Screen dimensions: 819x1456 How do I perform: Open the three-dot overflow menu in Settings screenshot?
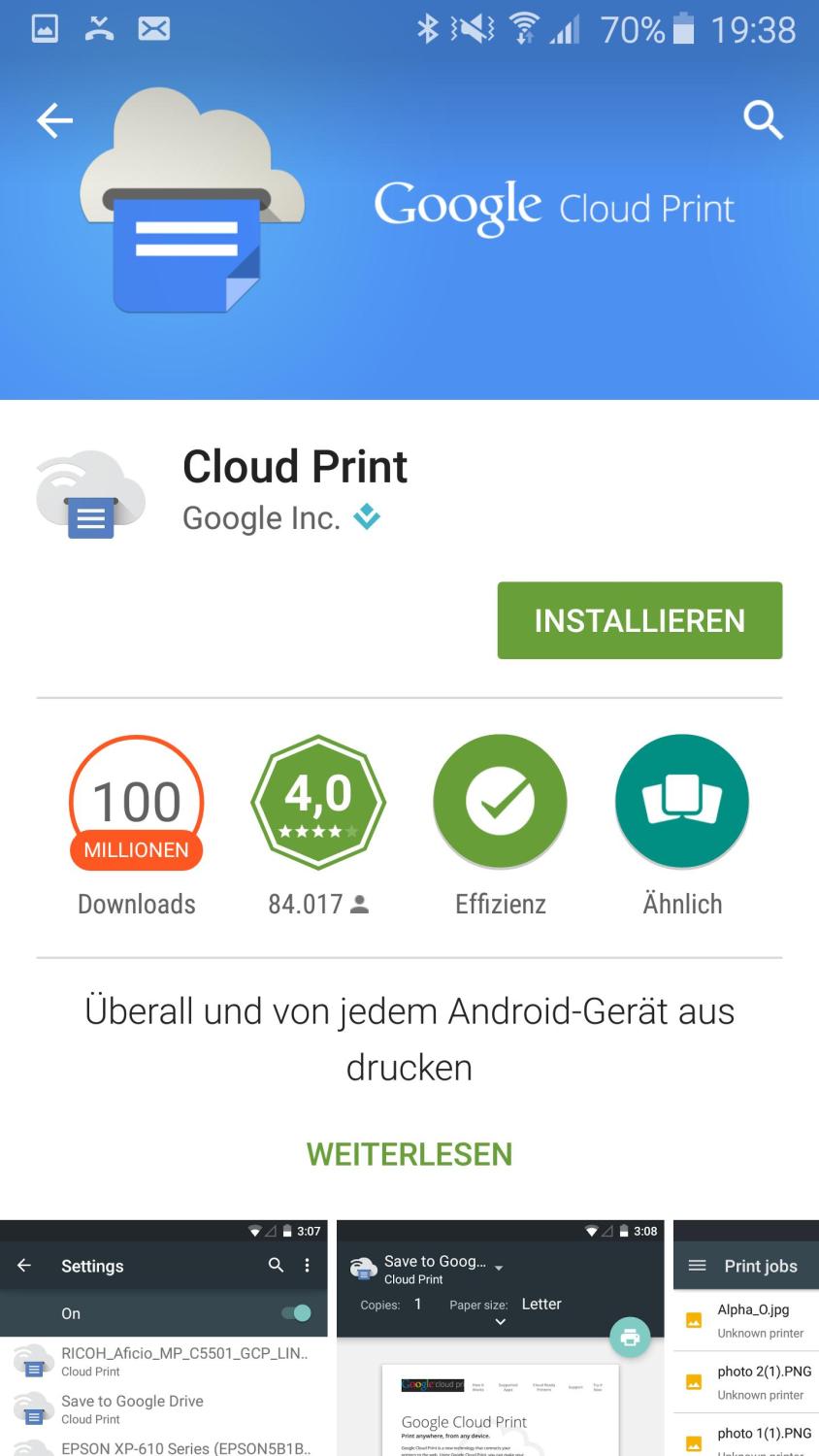pos(307,1266)
